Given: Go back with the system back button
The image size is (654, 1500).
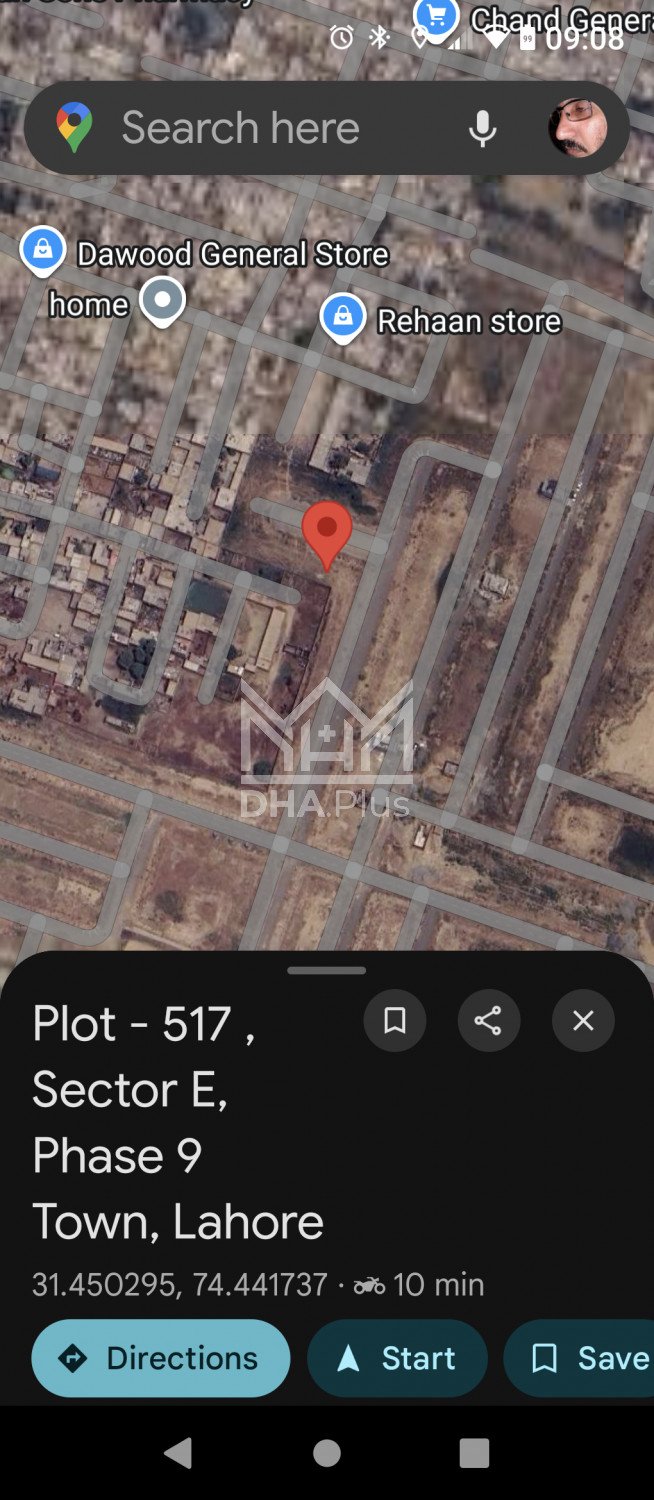Looking at the screenshot, I should [178, 1452].
